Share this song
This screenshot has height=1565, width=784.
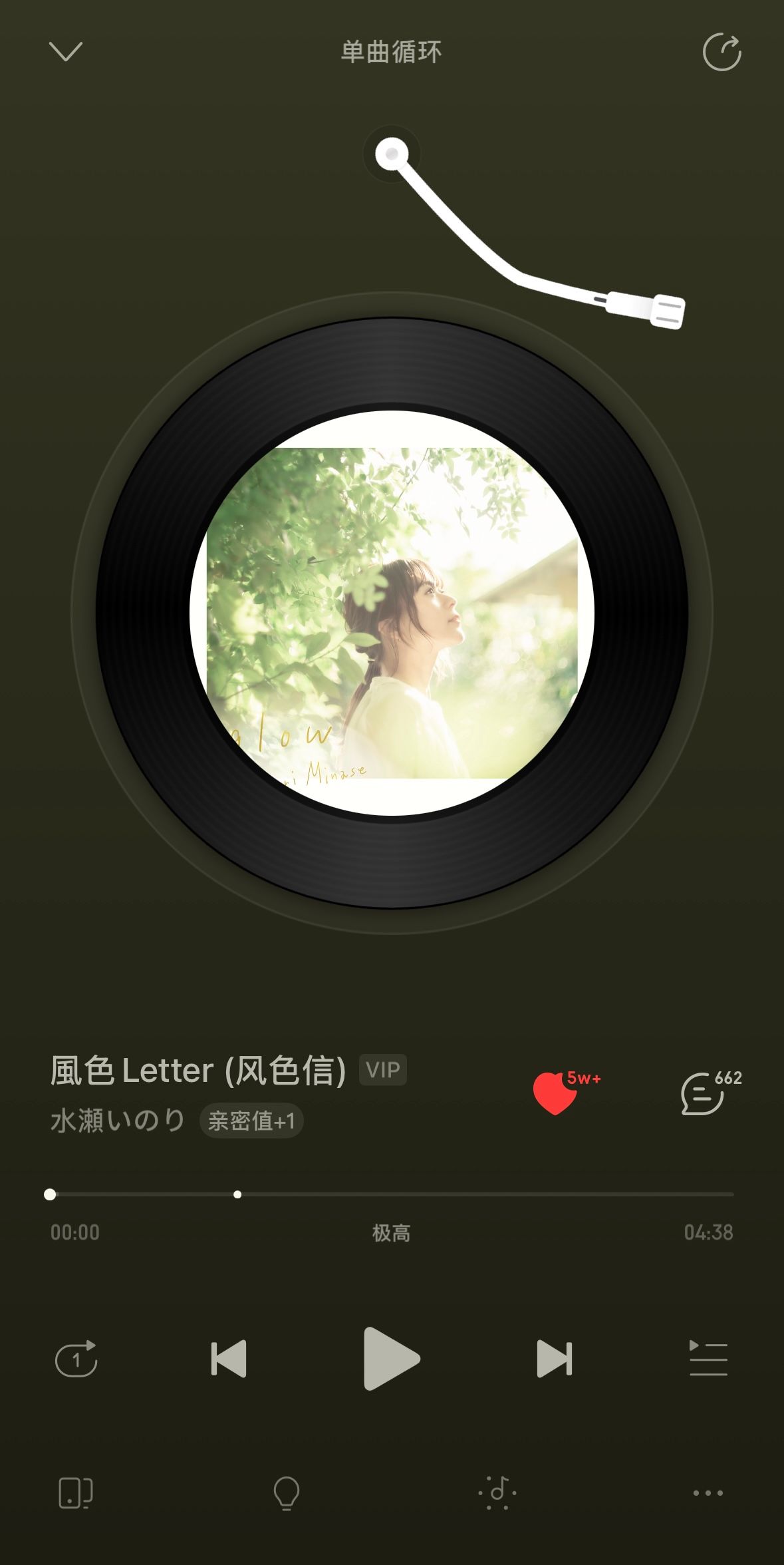721,52
